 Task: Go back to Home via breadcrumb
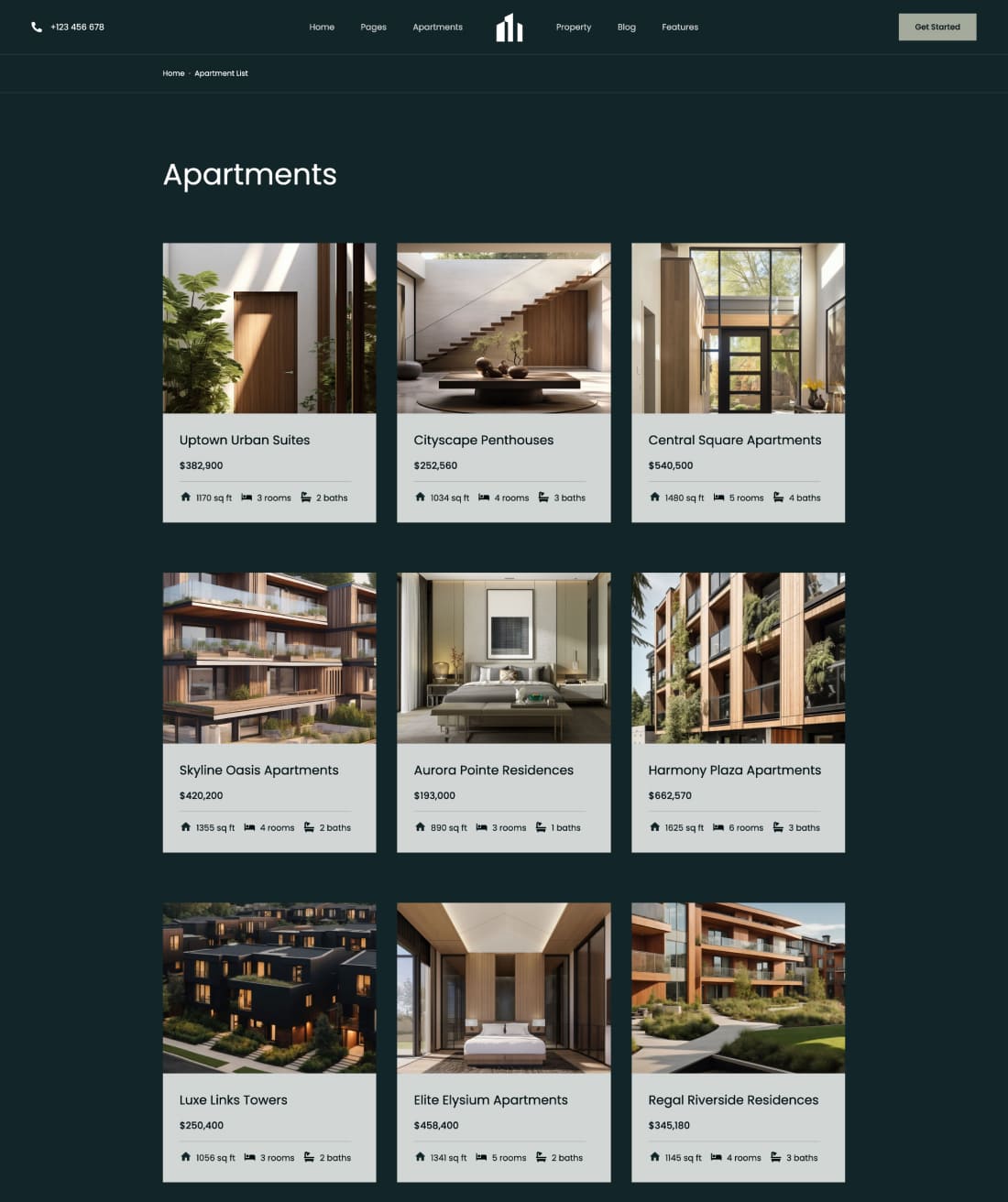click(173, 73)
